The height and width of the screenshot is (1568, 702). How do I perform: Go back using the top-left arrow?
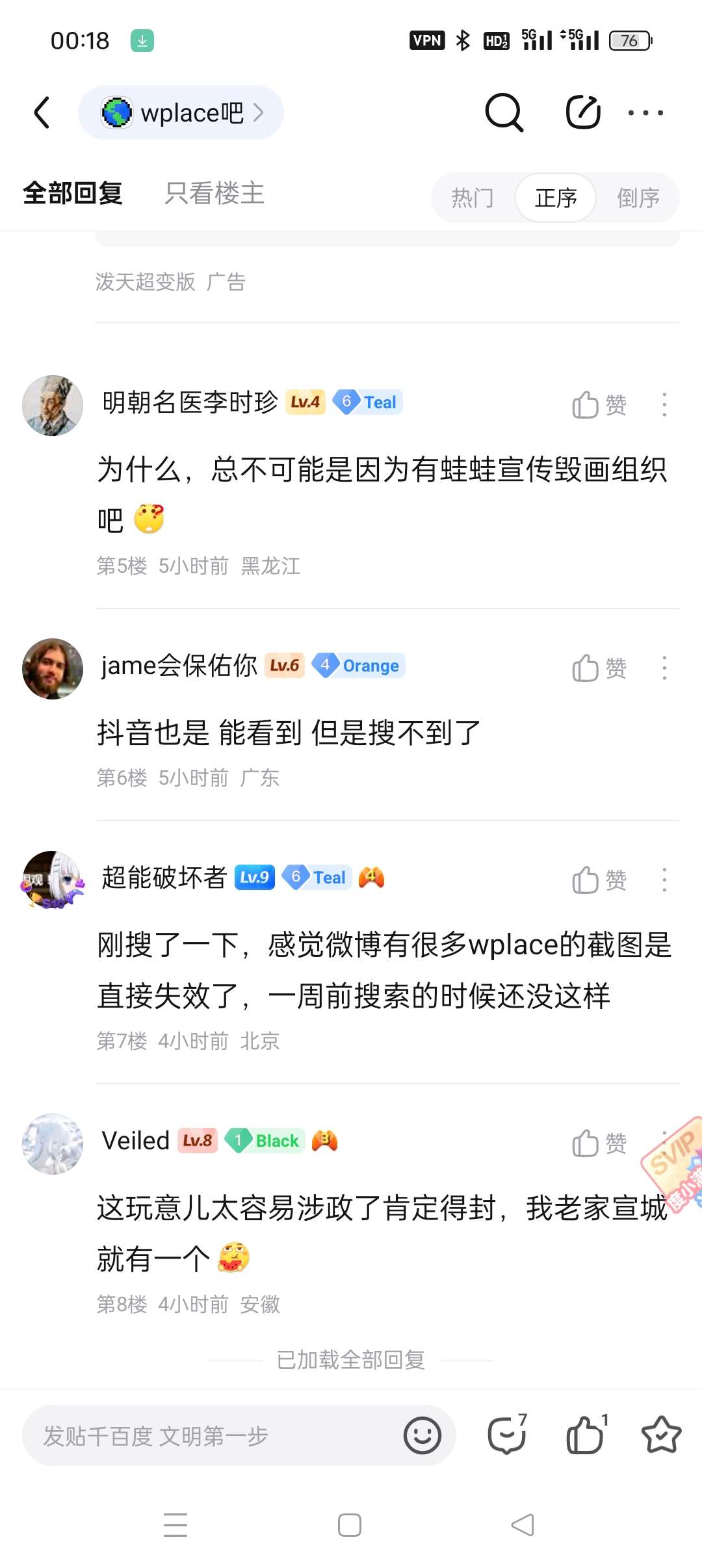click(x=42, y=112)
